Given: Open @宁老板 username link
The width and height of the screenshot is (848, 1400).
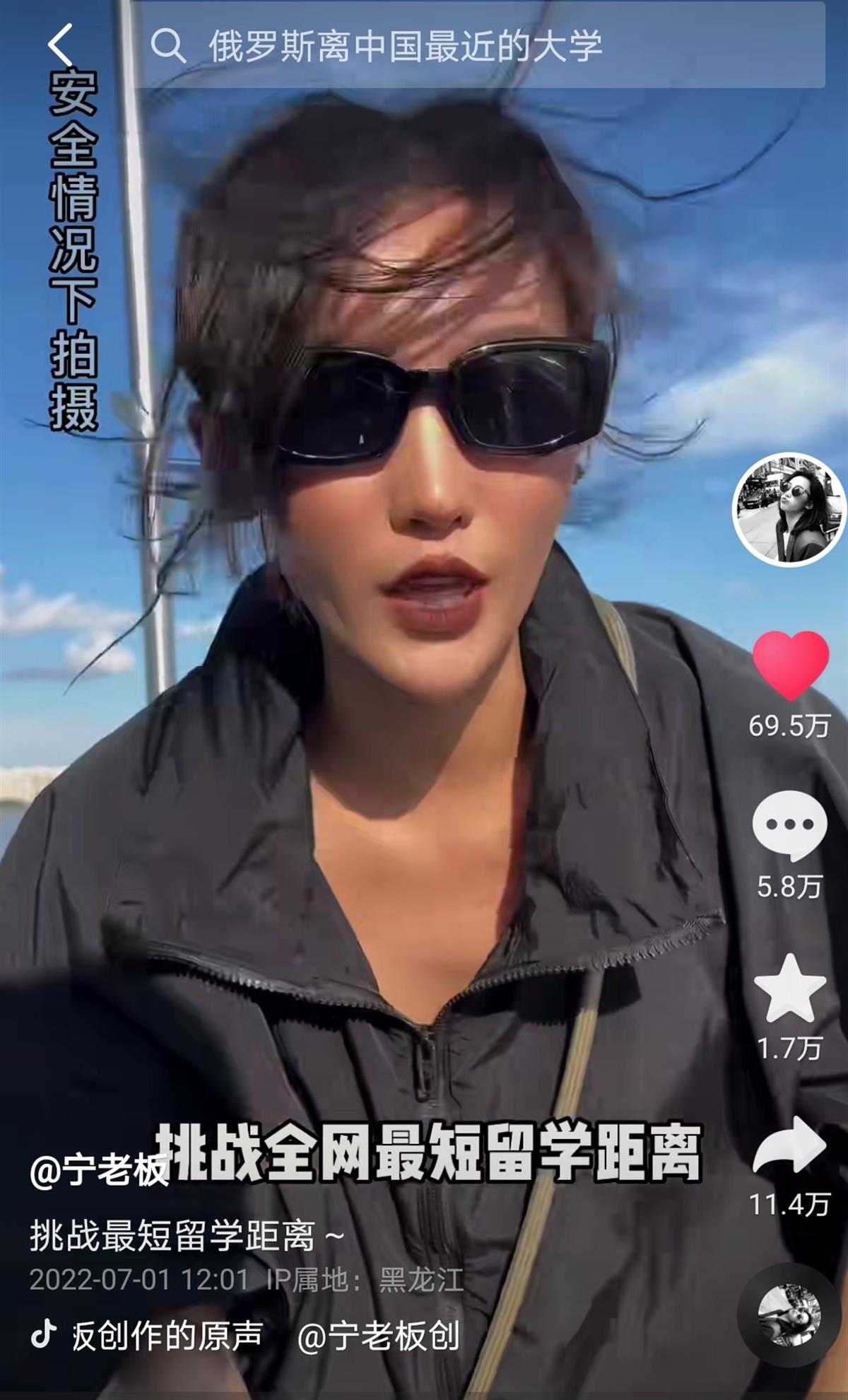Looking at the screenshot, I should click(99, 1169).
